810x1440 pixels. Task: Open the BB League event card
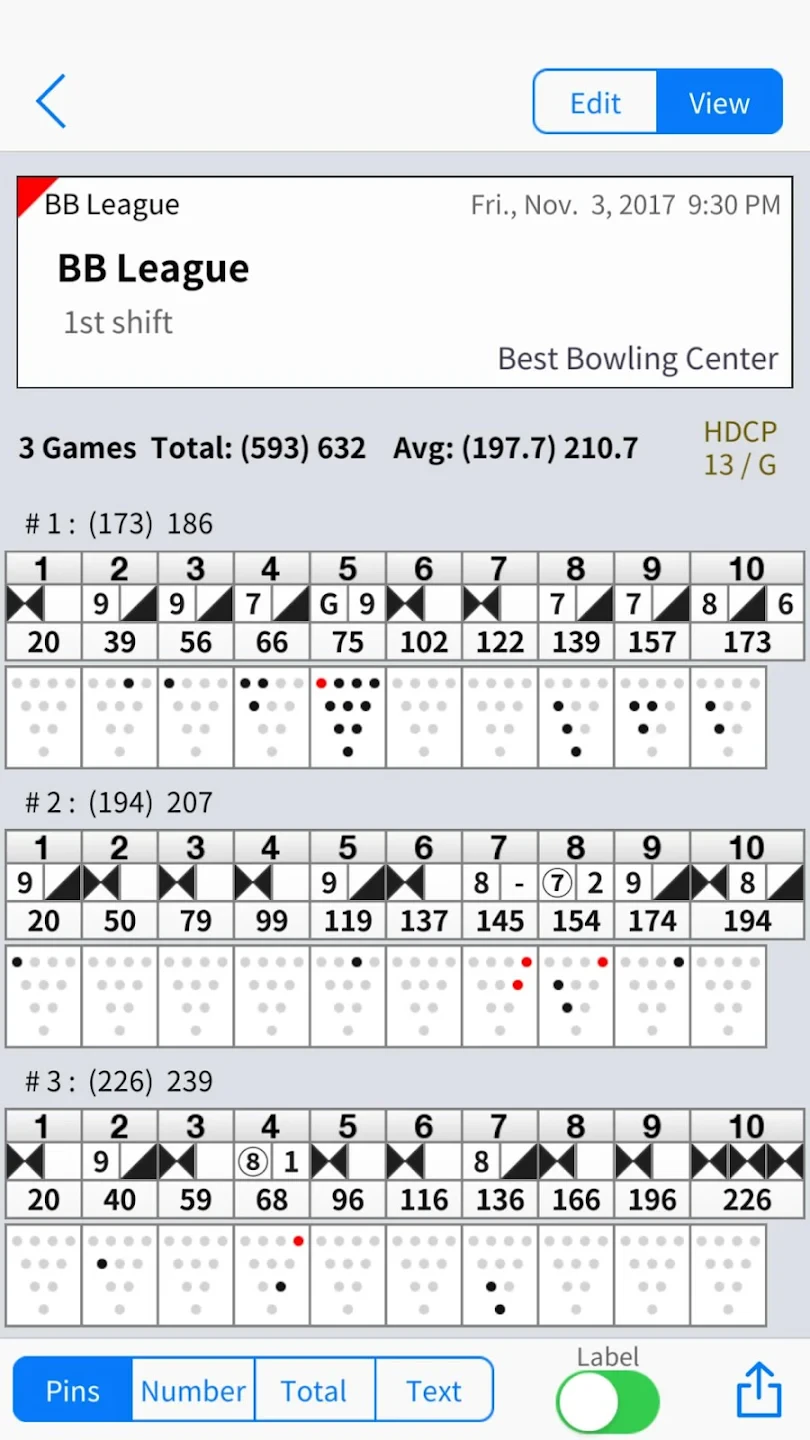click(x=404, y=282)
